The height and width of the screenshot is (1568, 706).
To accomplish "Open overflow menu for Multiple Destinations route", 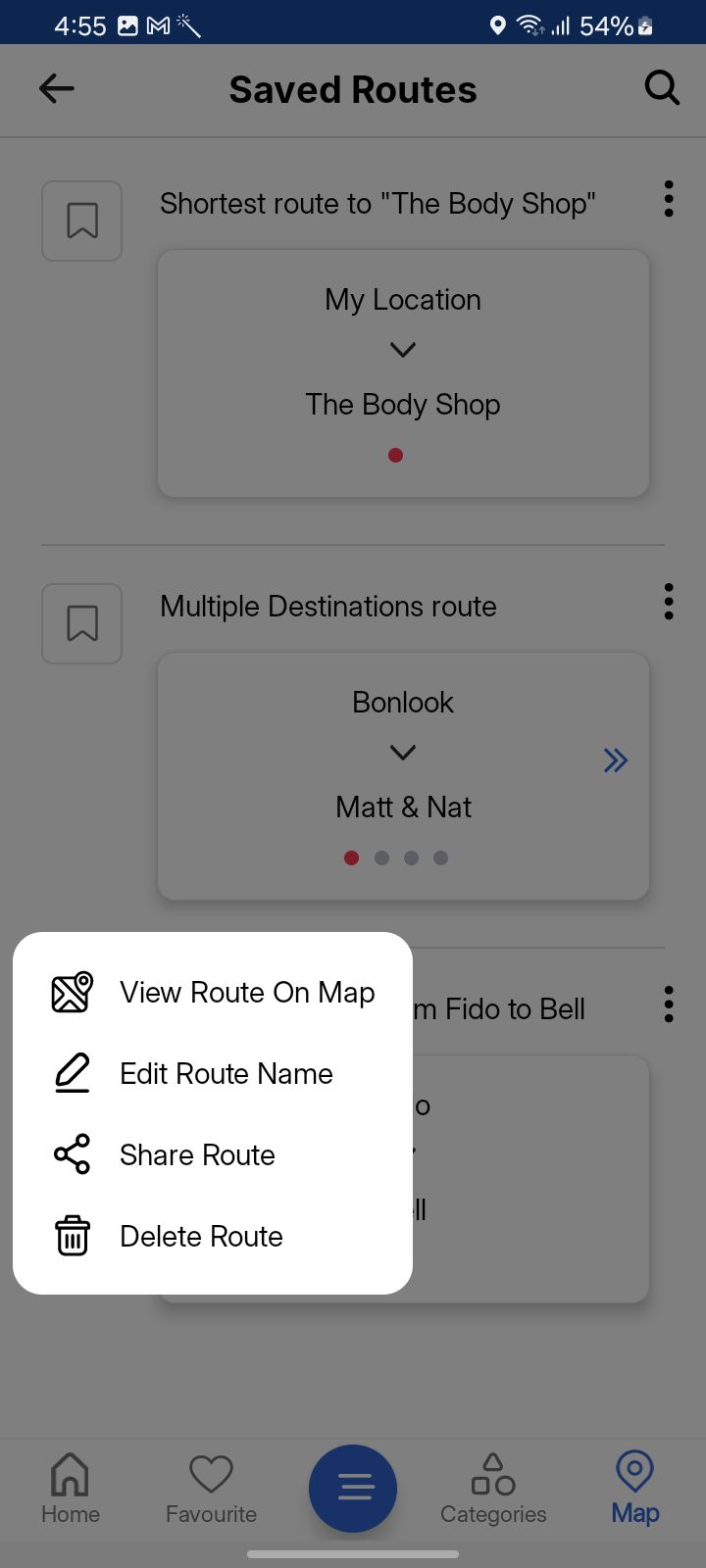I will pyautogui.click(x=669, y=602).
